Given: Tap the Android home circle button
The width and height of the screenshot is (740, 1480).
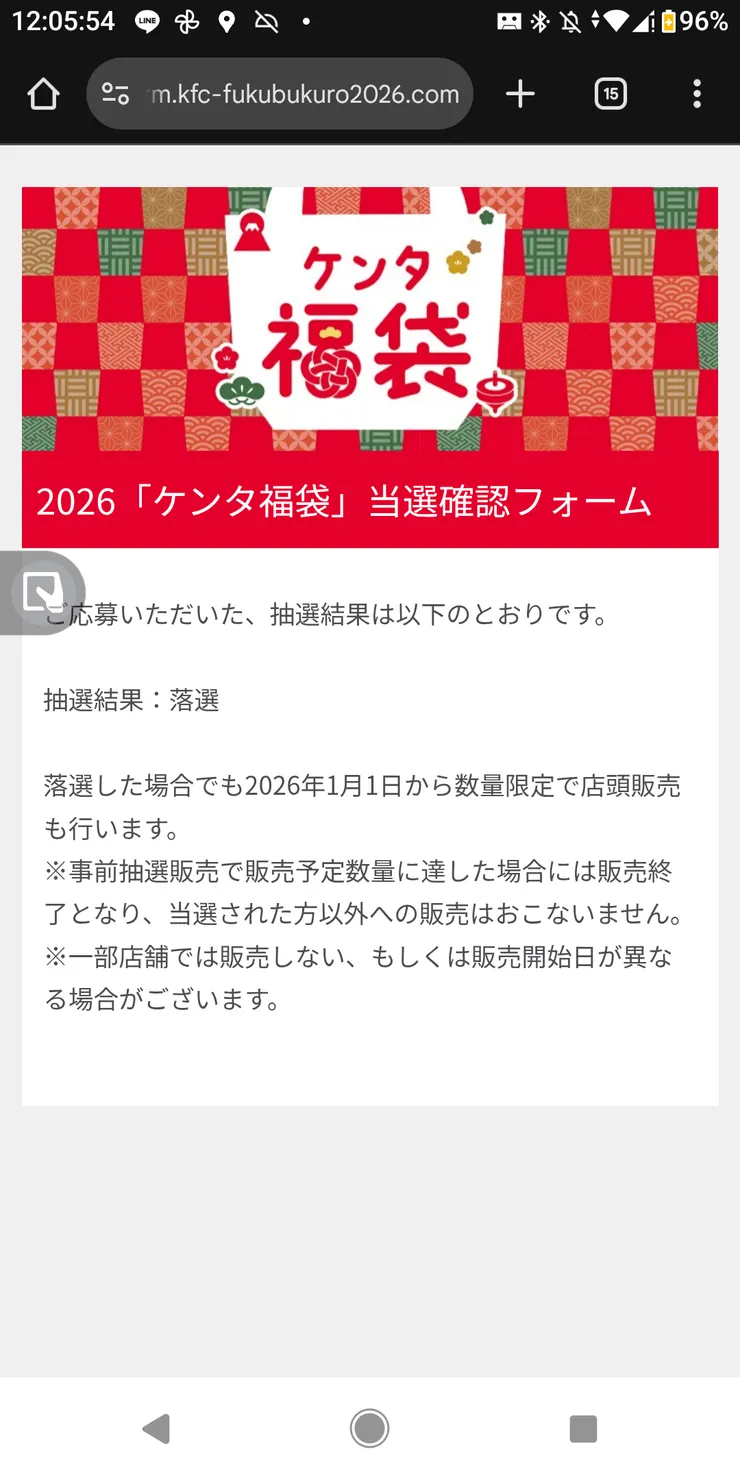Looking at the screenshot, I should (x=370, y=1428).
